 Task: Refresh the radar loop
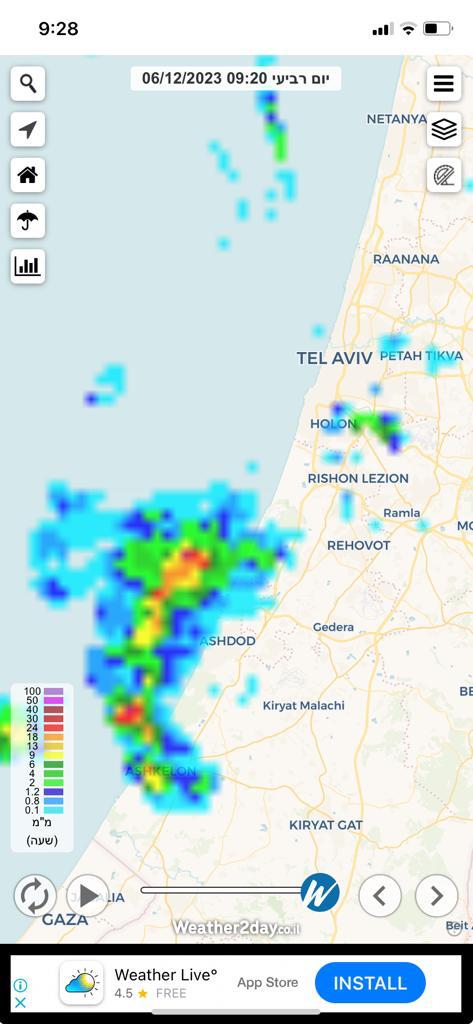pyautogui.click(x=35, y=895)
